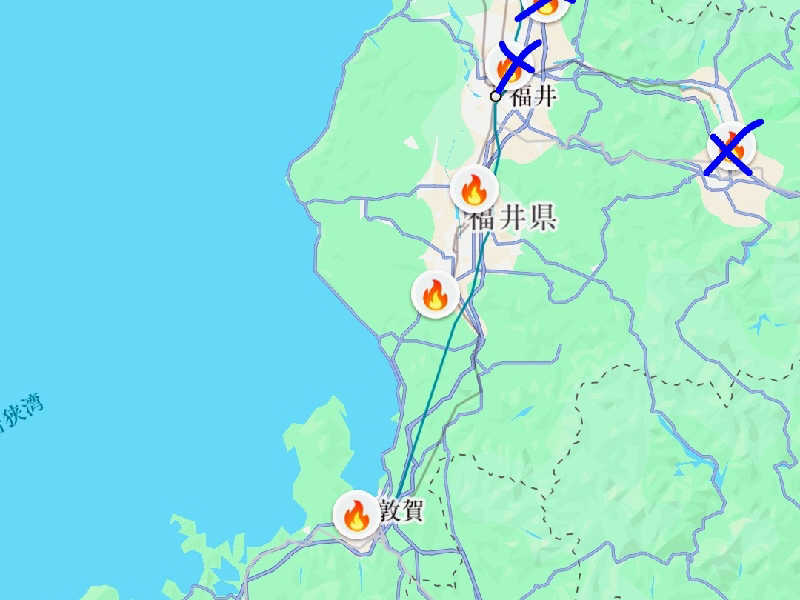Open the crossed-out fire marker in the eastern inland town

pyautogui.click(x=731, y=150)
